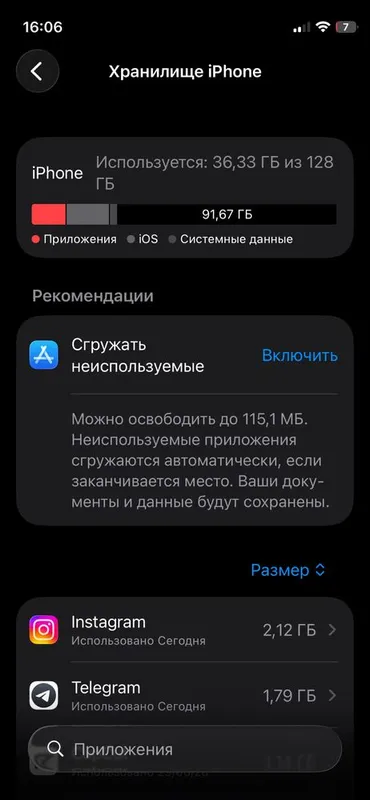Open Instagram storage details
370x800 pixels.
click(x=185, y=630)
